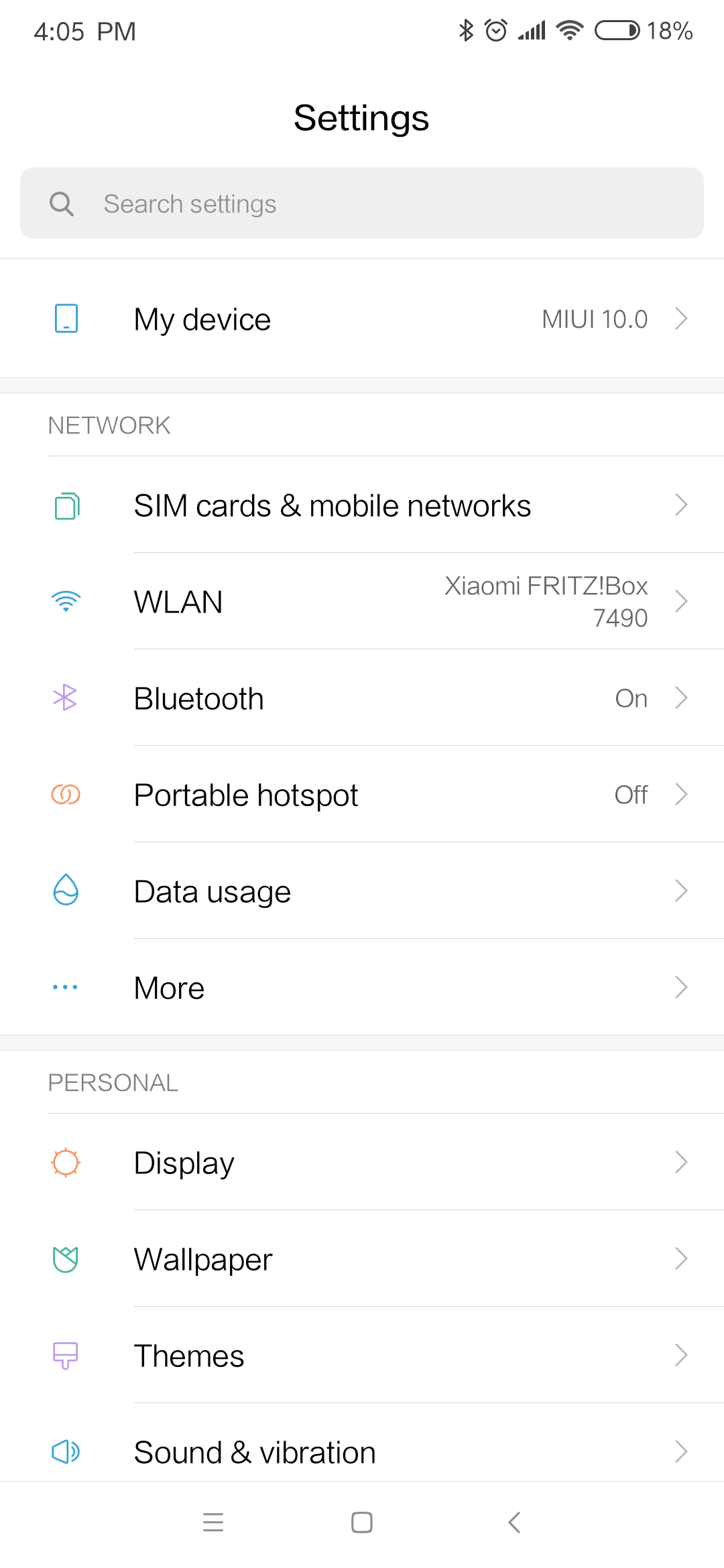Tap the Search settings field

pyautogui.click(x=362, y=203)
